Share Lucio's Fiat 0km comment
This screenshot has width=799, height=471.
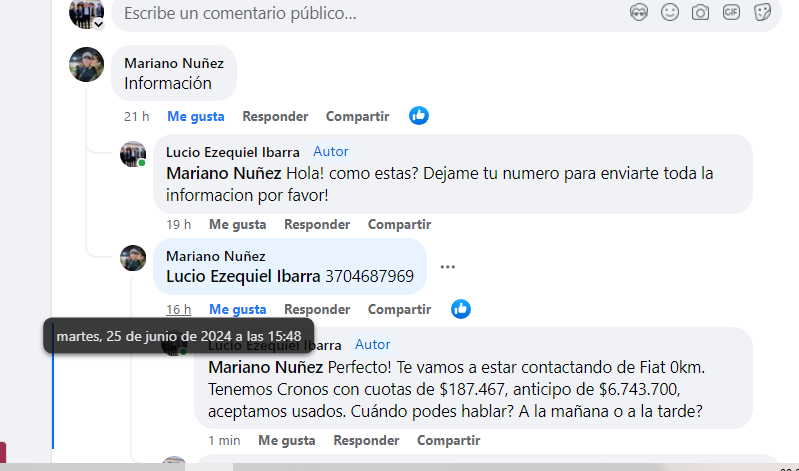[448, 440]
